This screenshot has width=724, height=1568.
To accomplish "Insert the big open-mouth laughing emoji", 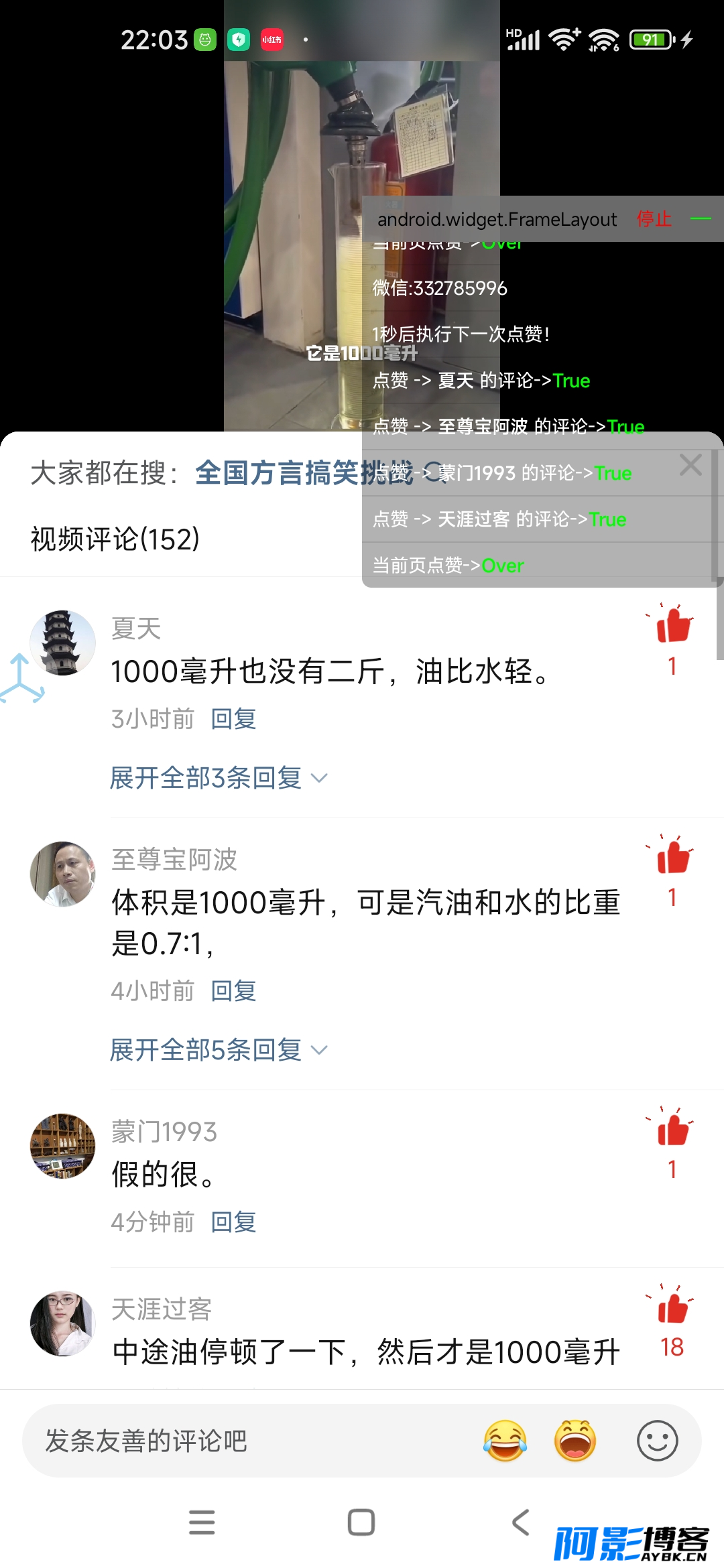I will pos(575,1441).
